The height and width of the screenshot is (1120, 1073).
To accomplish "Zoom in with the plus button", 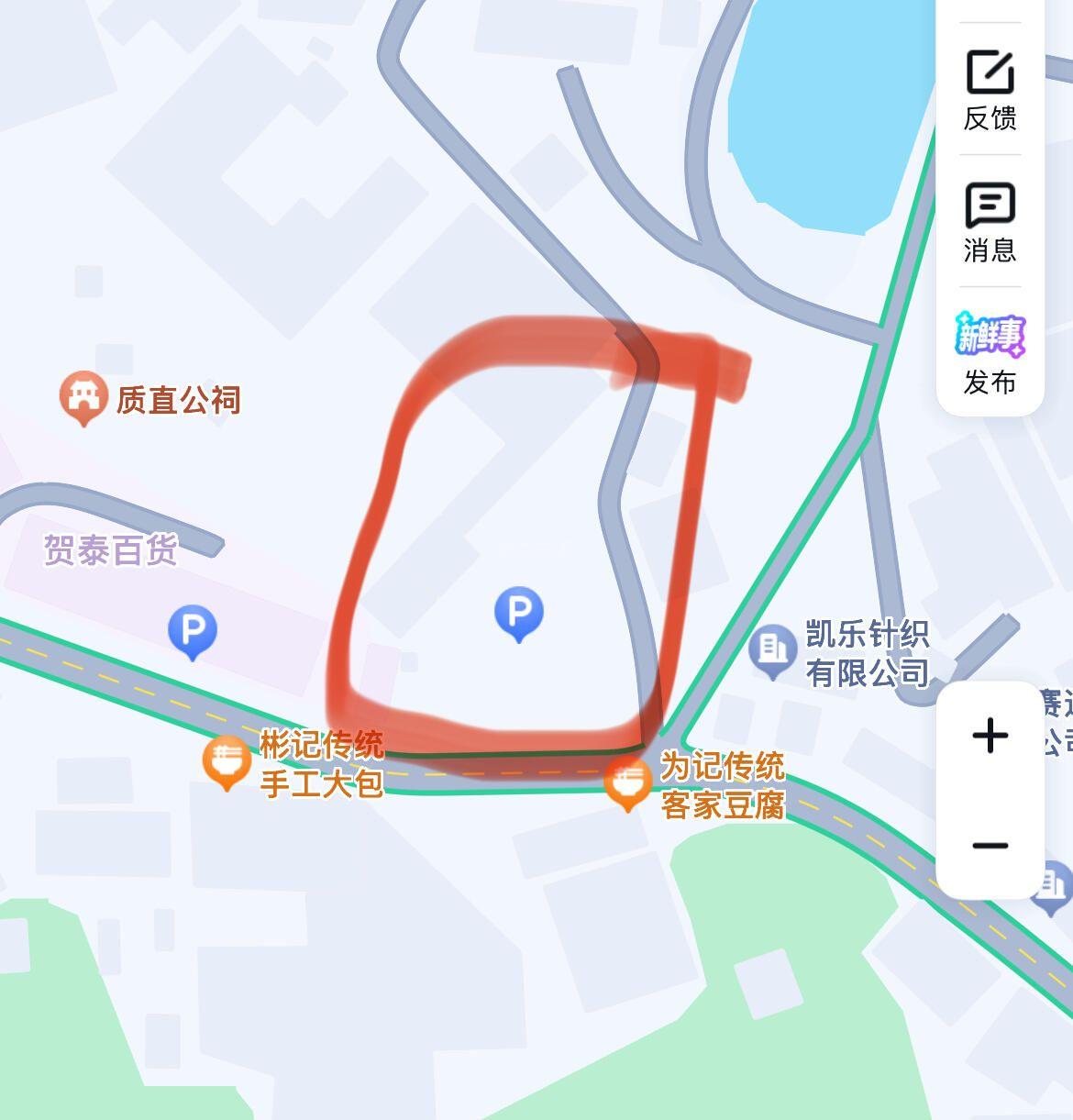I will [x=990, y=736].
